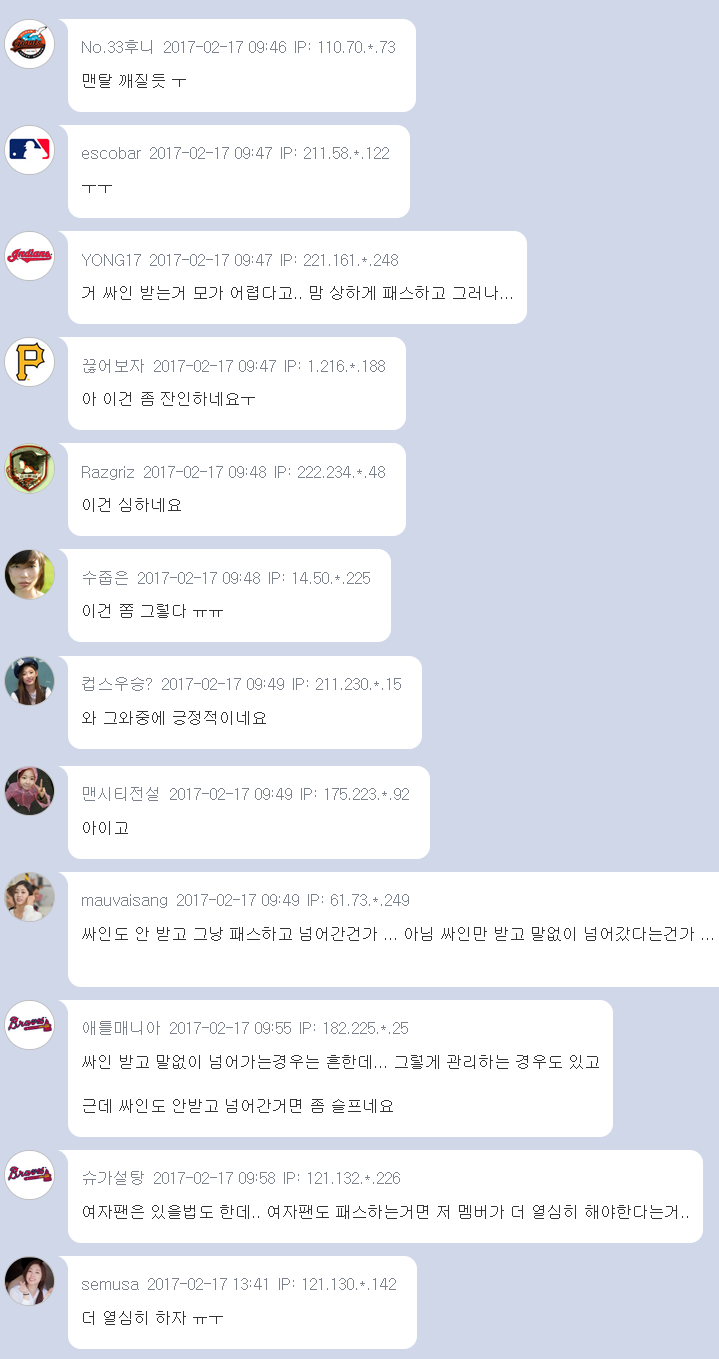Viewport: 719px width, 1359px height.
Task: Select commenter Razgriz's name
Action: point(107,472)
